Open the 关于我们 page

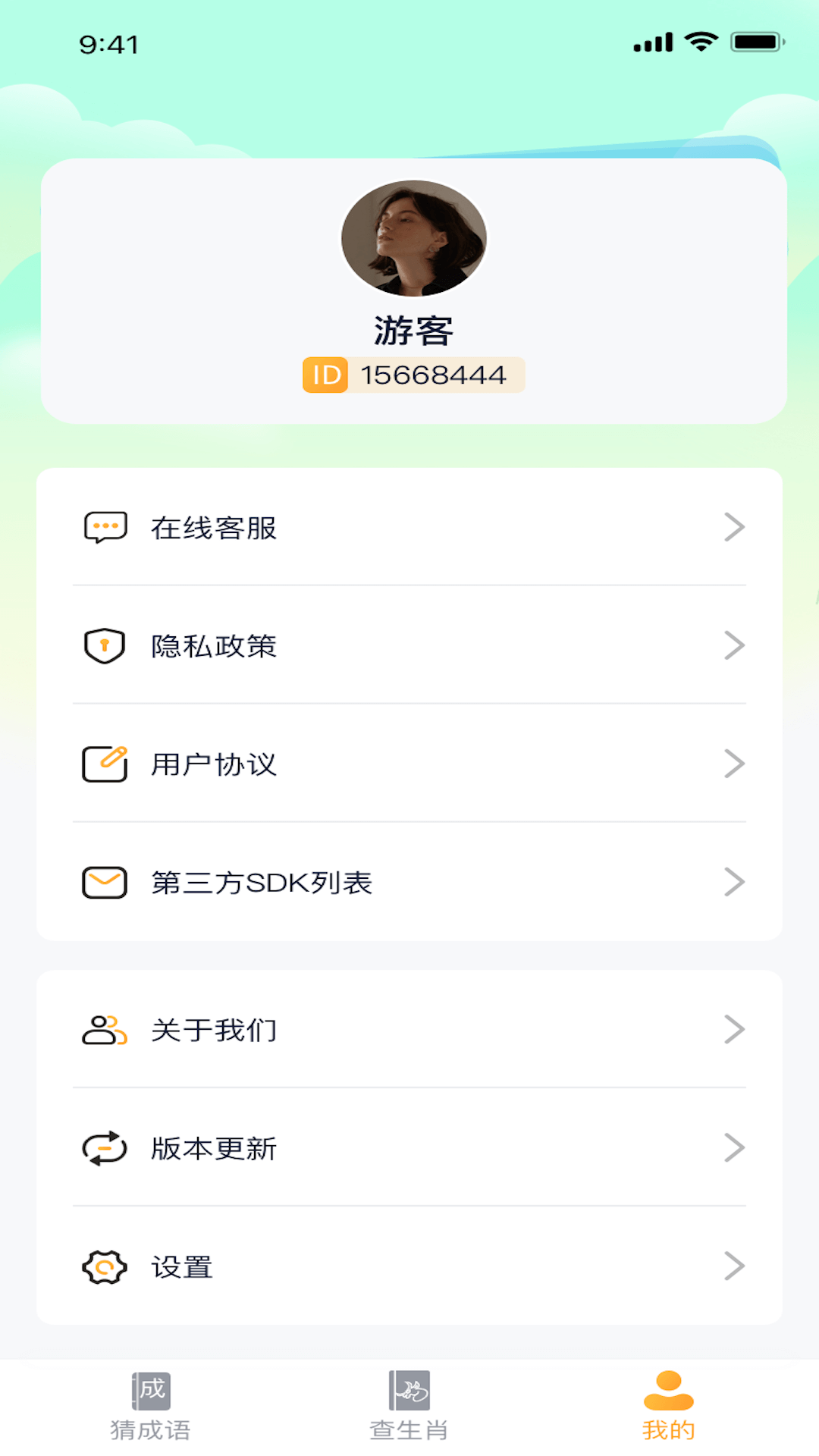tap(213, 1030)
